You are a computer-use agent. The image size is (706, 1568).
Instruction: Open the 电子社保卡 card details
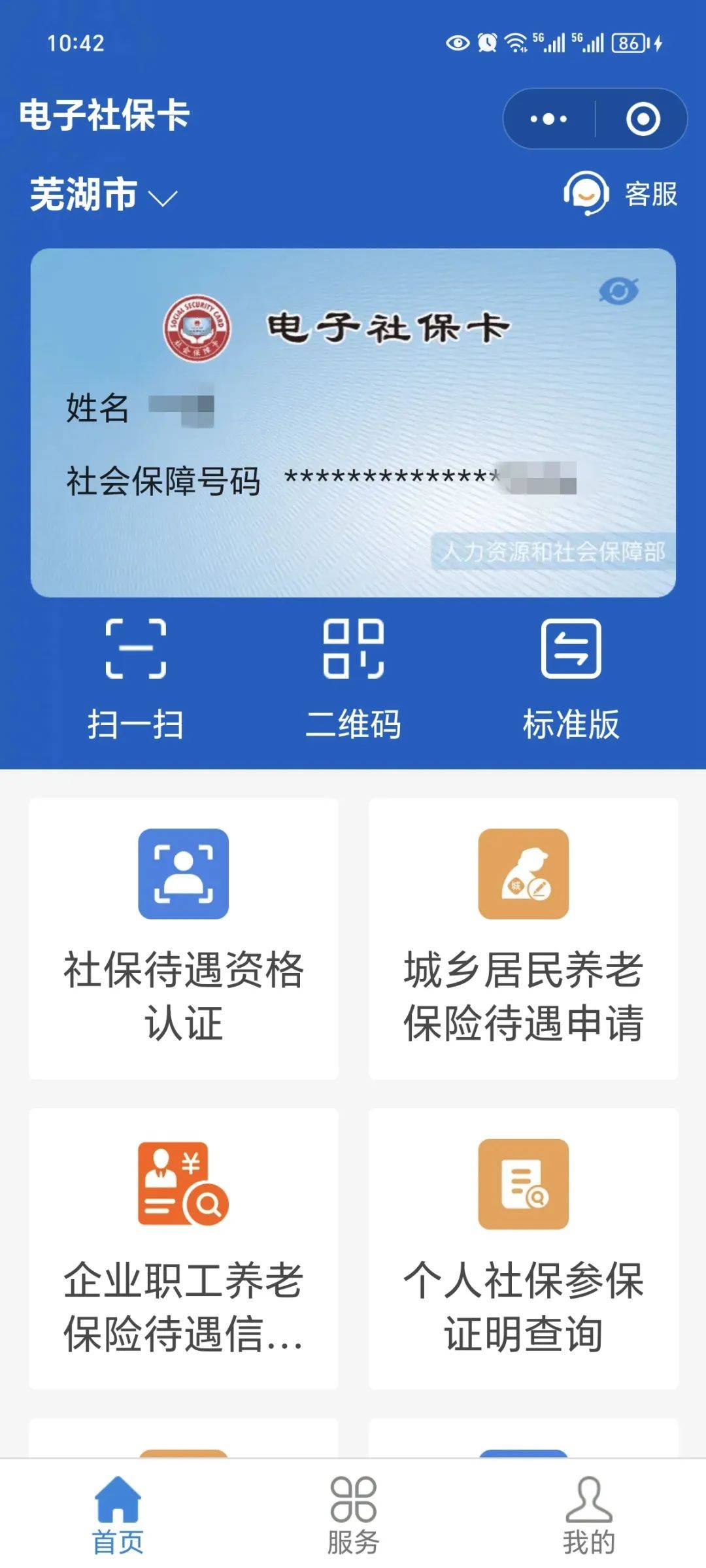coord(353,422)
